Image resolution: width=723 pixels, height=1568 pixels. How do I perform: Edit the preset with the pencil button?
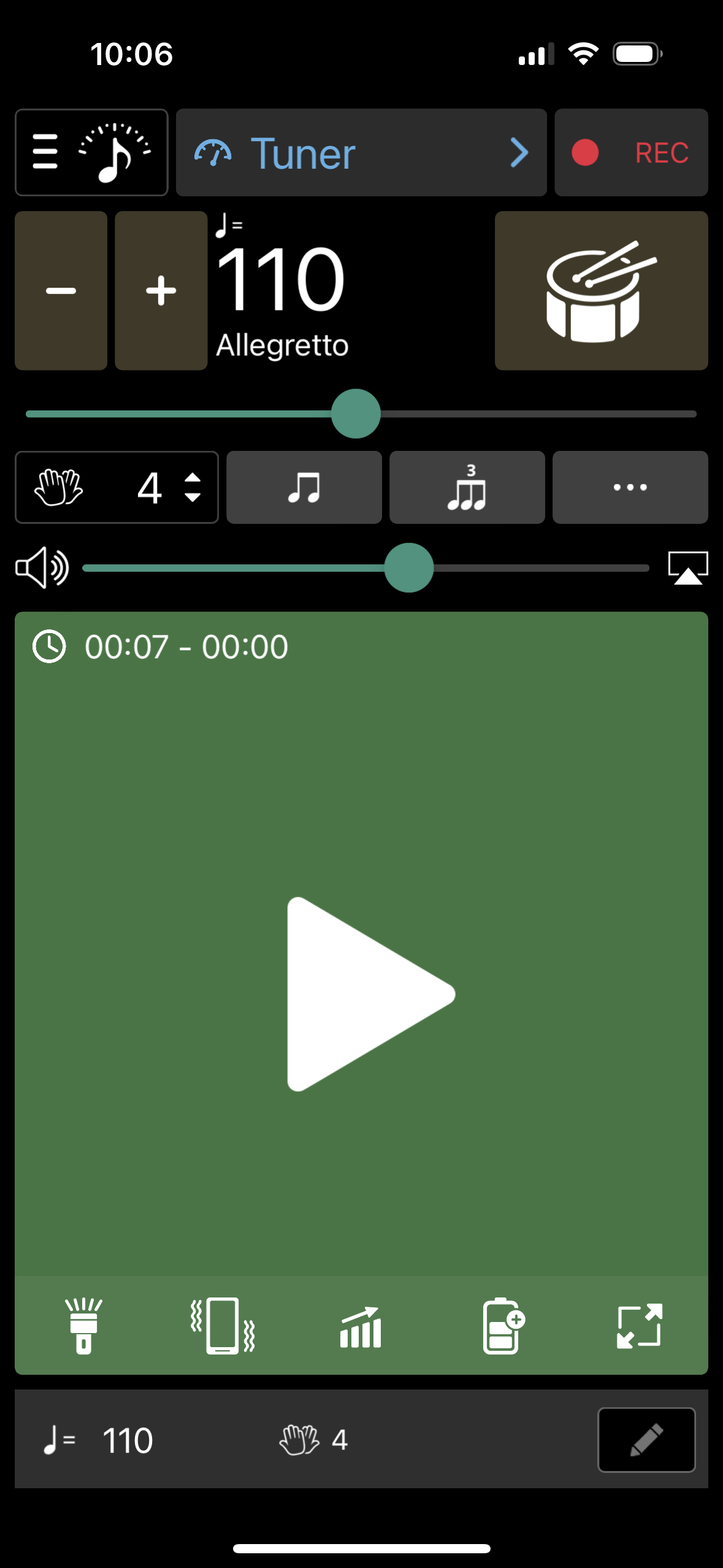[646, 1439]
